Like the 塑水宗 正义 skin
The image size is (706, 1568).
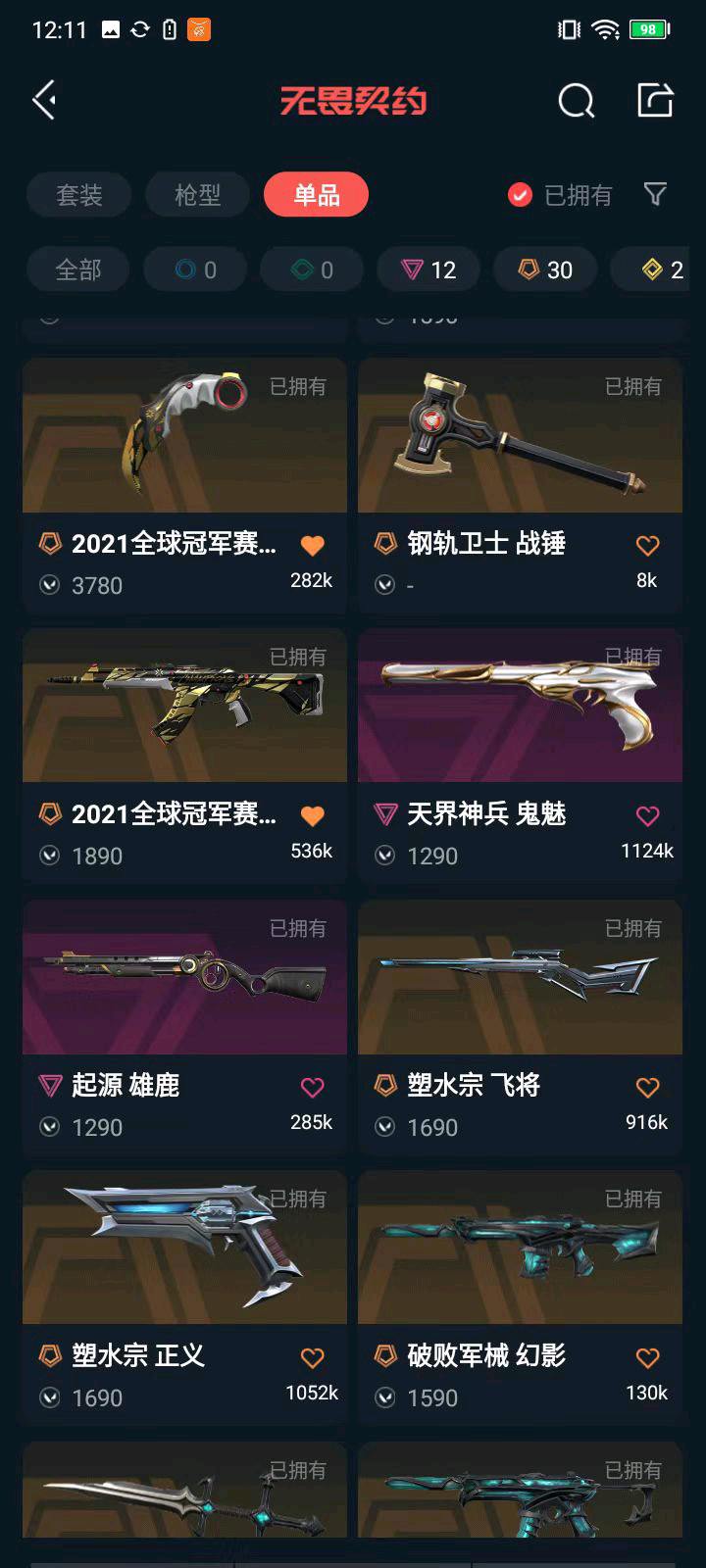click(x=312, y=1358)
